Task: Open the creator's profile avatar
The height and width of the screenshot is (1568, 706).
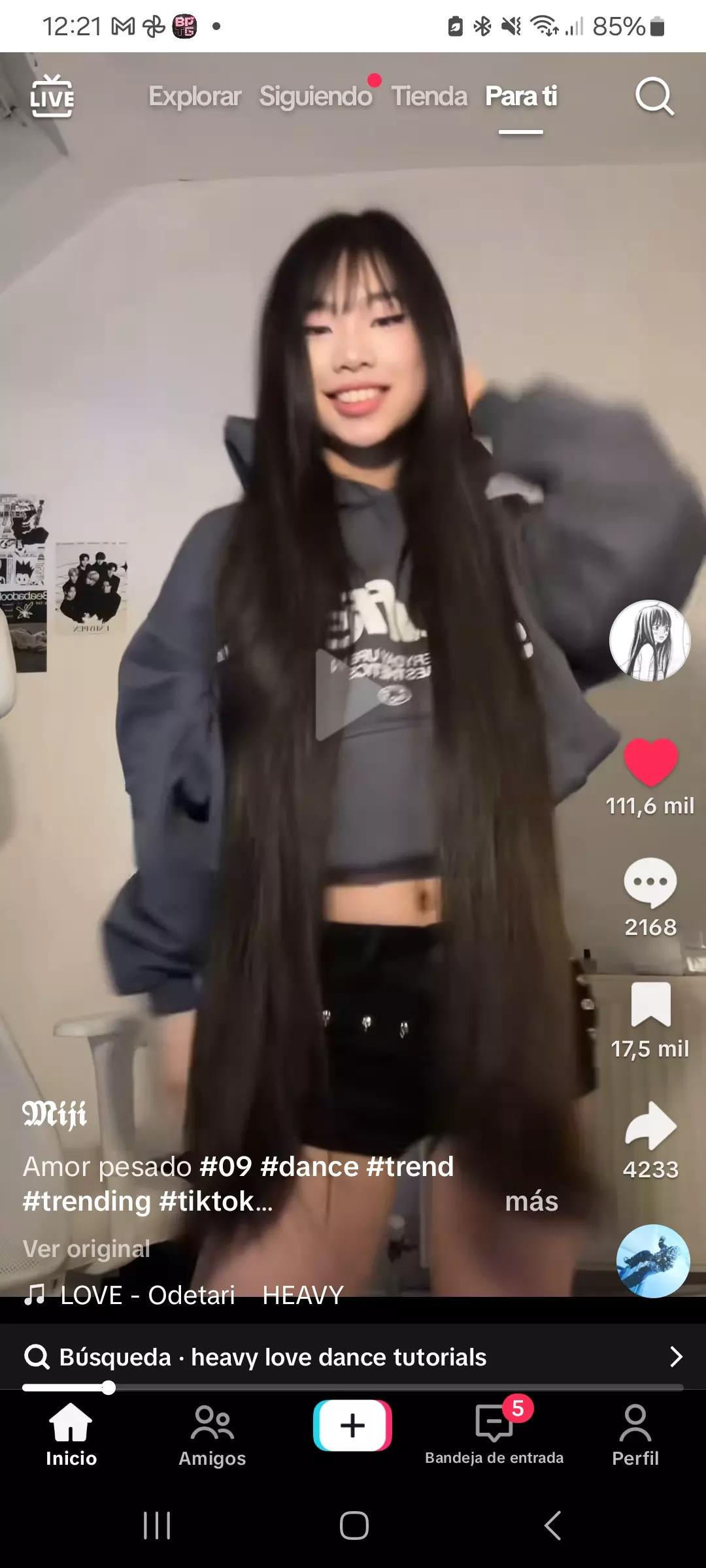Action: (650, 640)
